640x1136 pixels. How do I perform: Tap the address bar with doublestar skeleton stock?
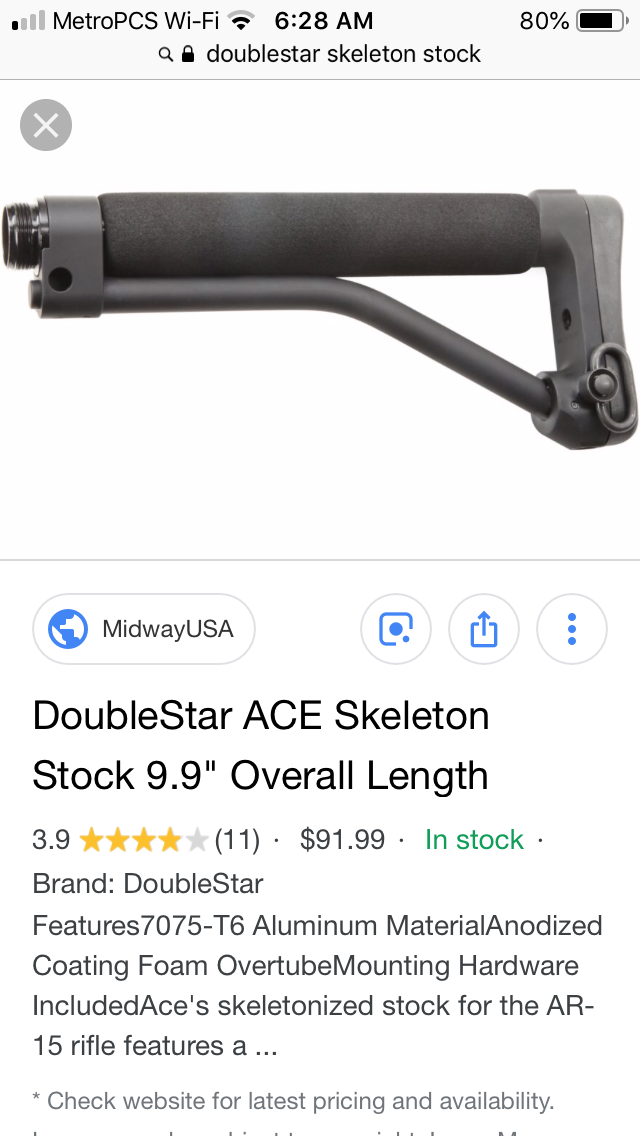pos(320,54)
